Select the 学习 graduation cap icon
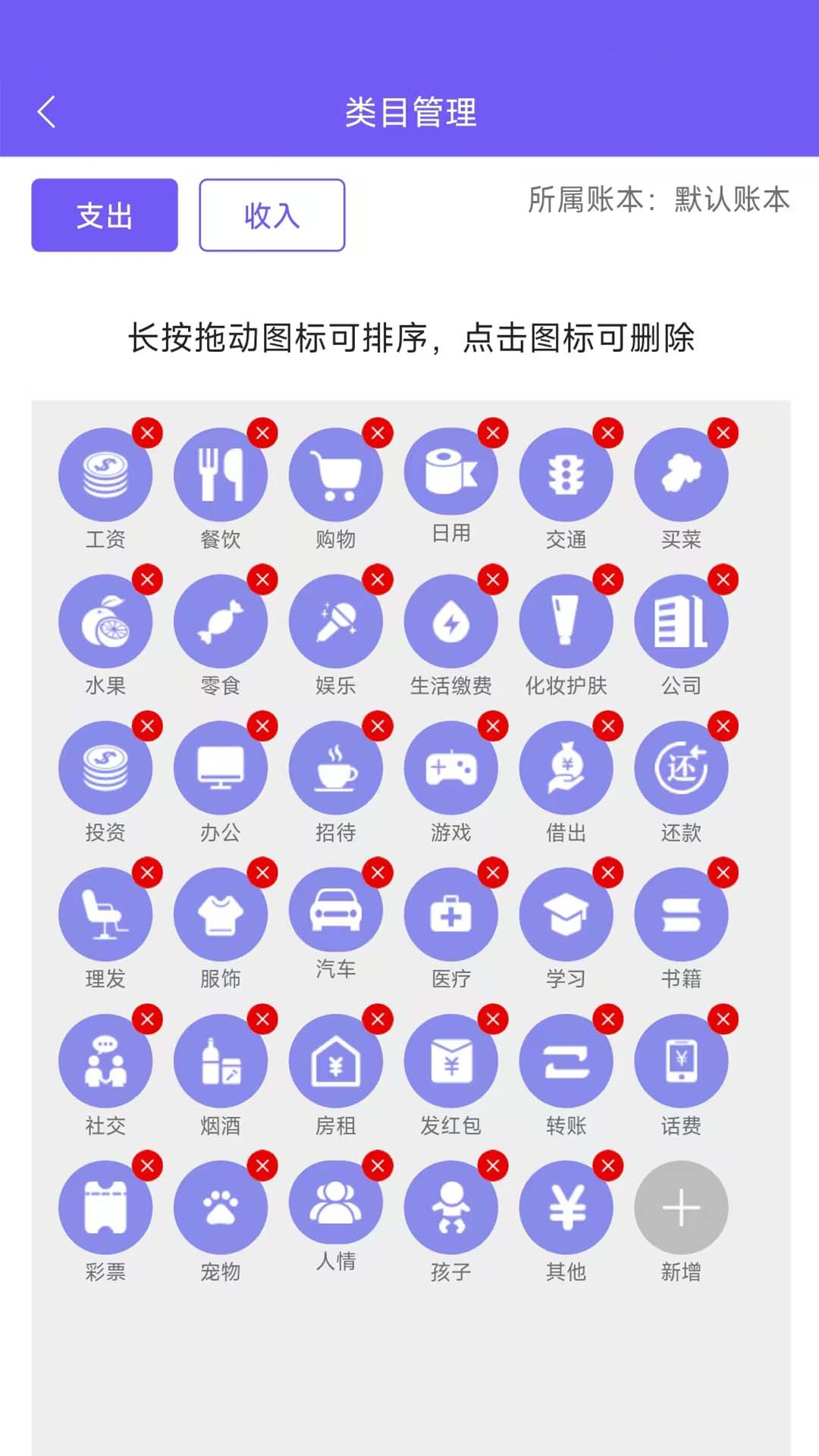Image resolution: width=819 pixels, height=1456 pixels. [x=566, y=914]
